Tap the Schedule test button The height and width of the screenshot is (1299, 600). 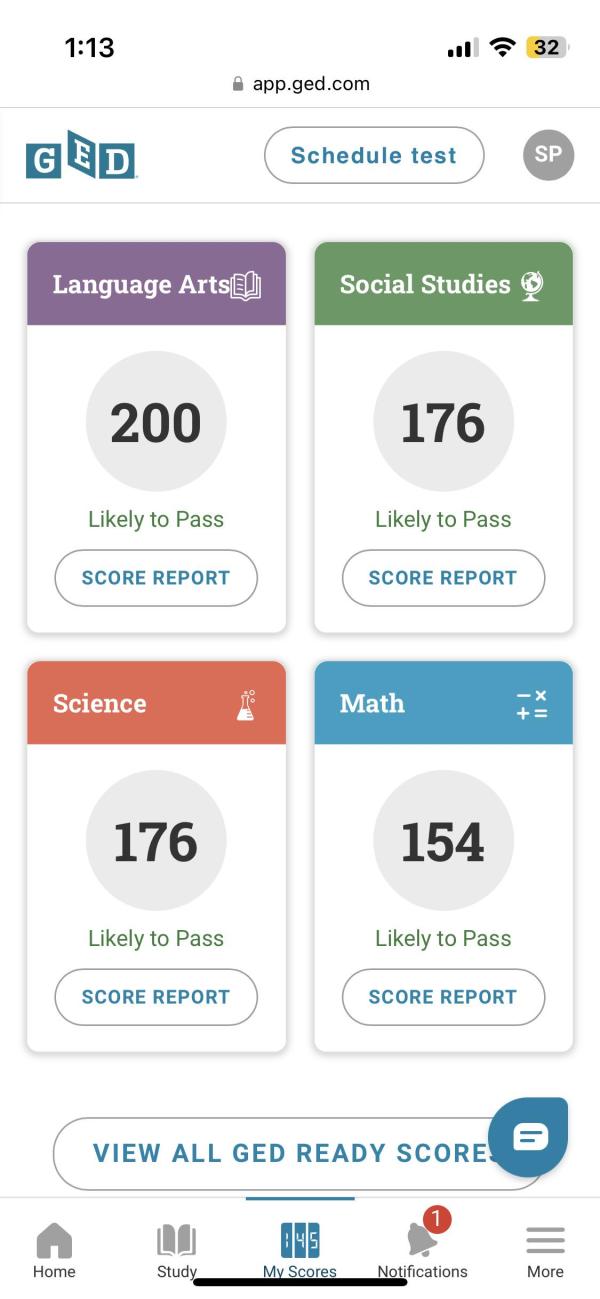(x=374, y=155)
